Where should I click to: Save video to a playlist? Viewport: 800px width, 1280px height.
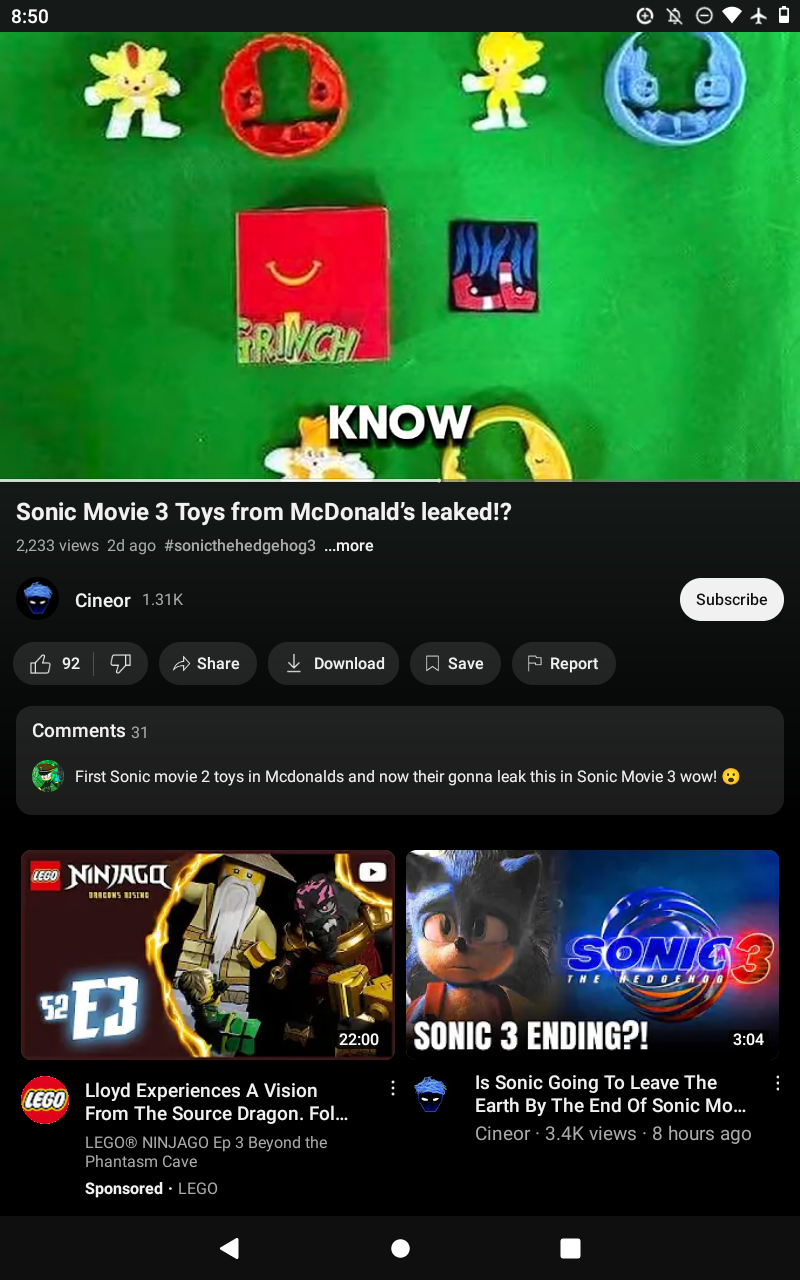tap(455, 664)
